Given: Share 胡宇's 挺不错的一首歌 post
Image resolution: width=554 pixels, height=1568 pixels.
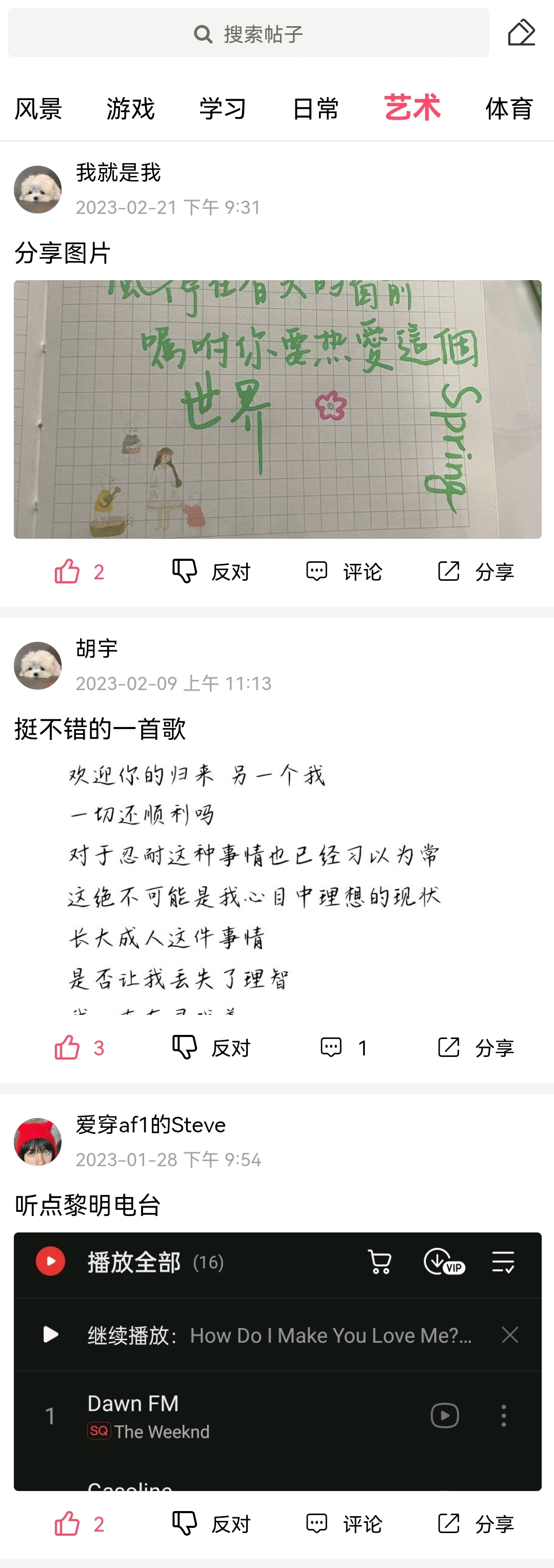Looking at the screenshot, I should pos(476,1048).
